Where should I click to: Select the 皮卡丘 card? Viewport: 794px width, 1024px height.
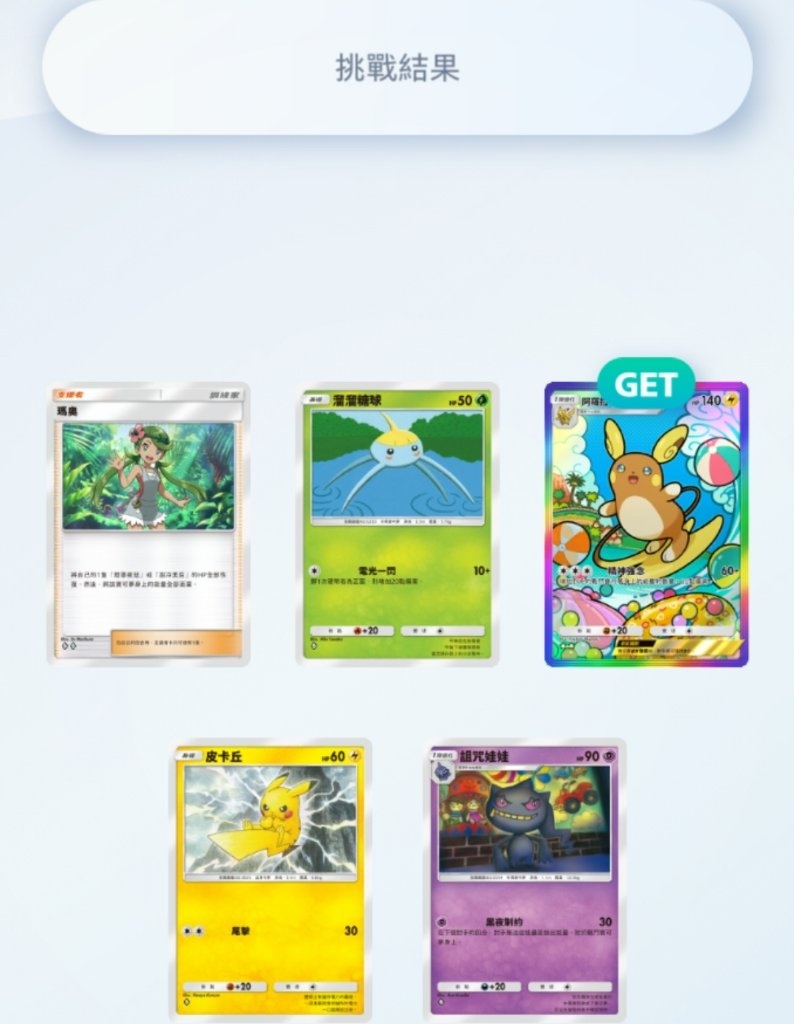coord(270,880)
